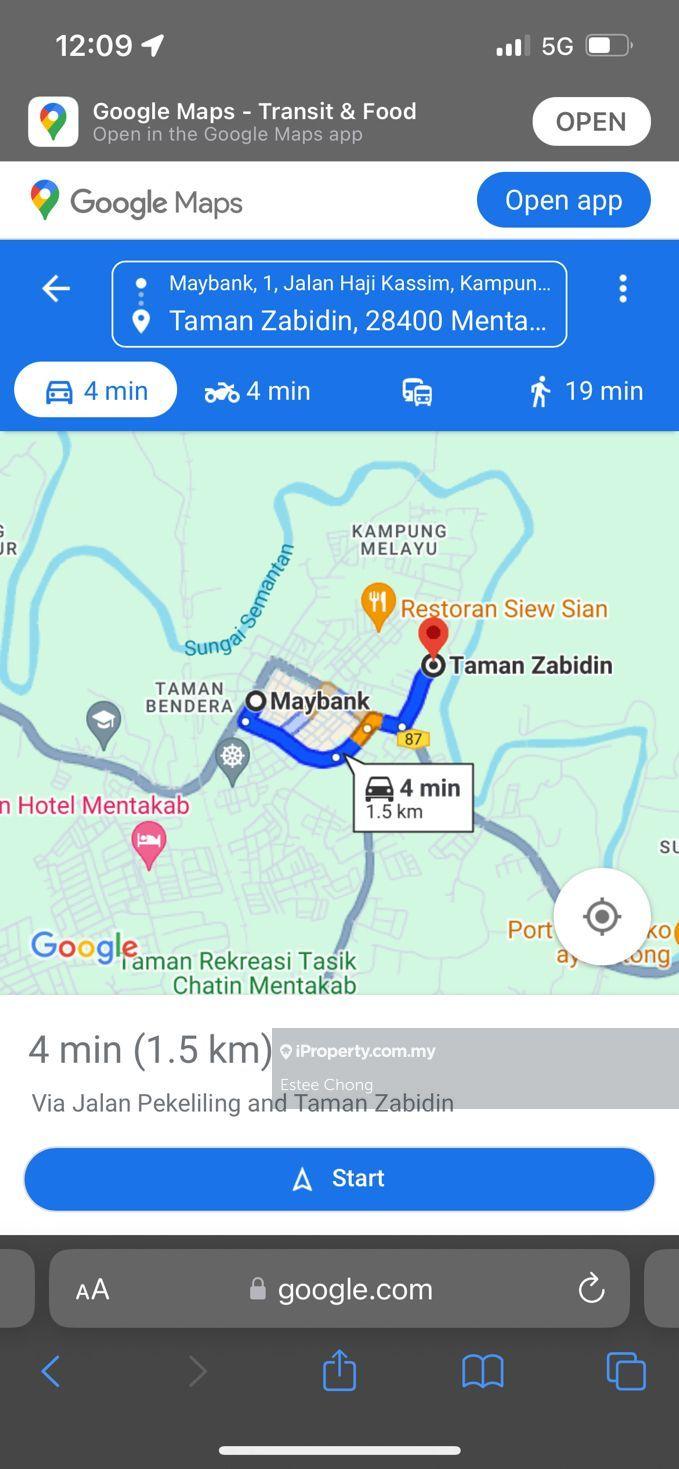Open Safari bookmarks
Image resolution: width=679 pixels, height=1469 pixels.
tap(482, 1371)
